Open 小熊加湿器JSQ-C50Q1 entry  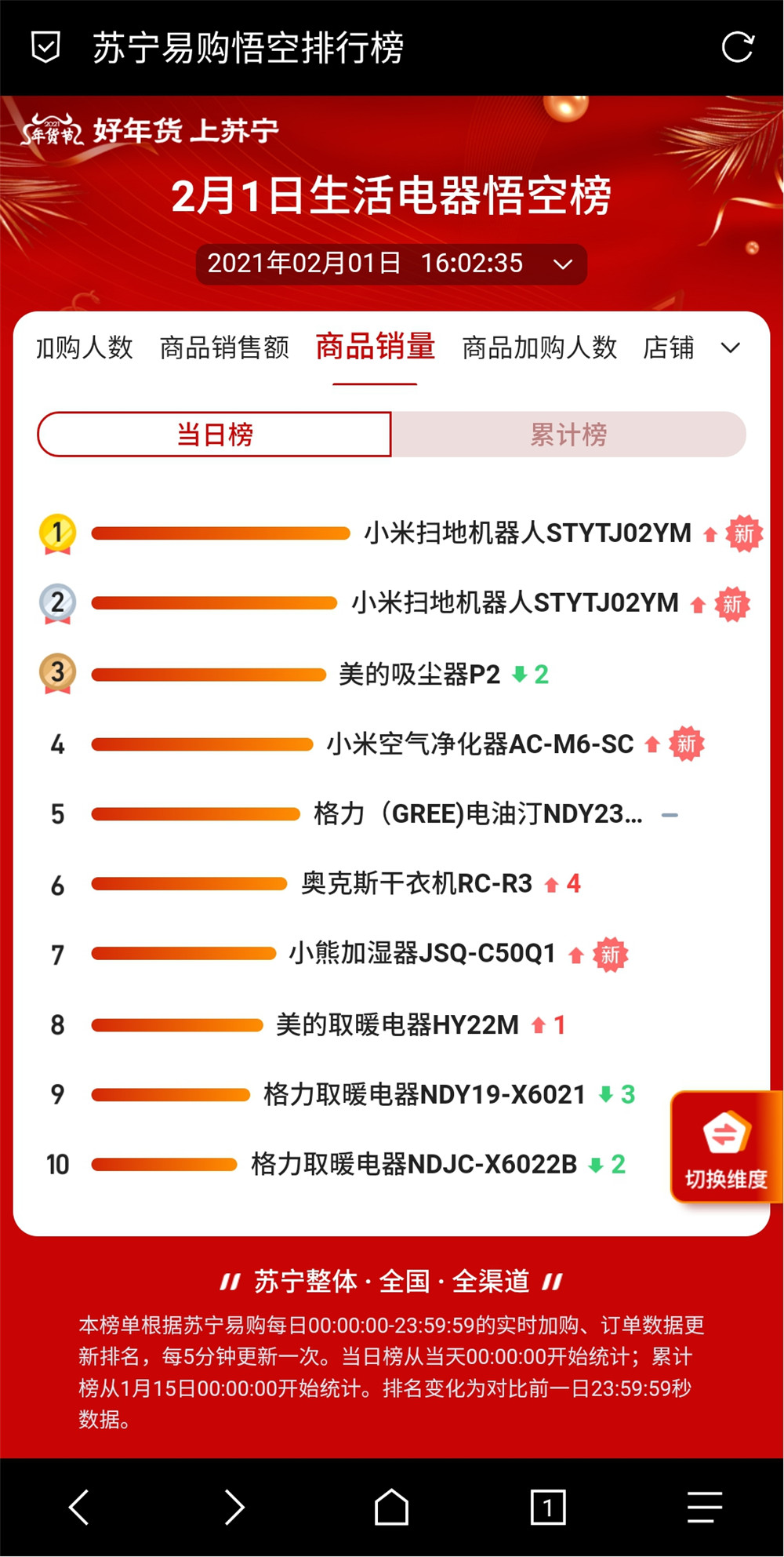coord(422,954)
